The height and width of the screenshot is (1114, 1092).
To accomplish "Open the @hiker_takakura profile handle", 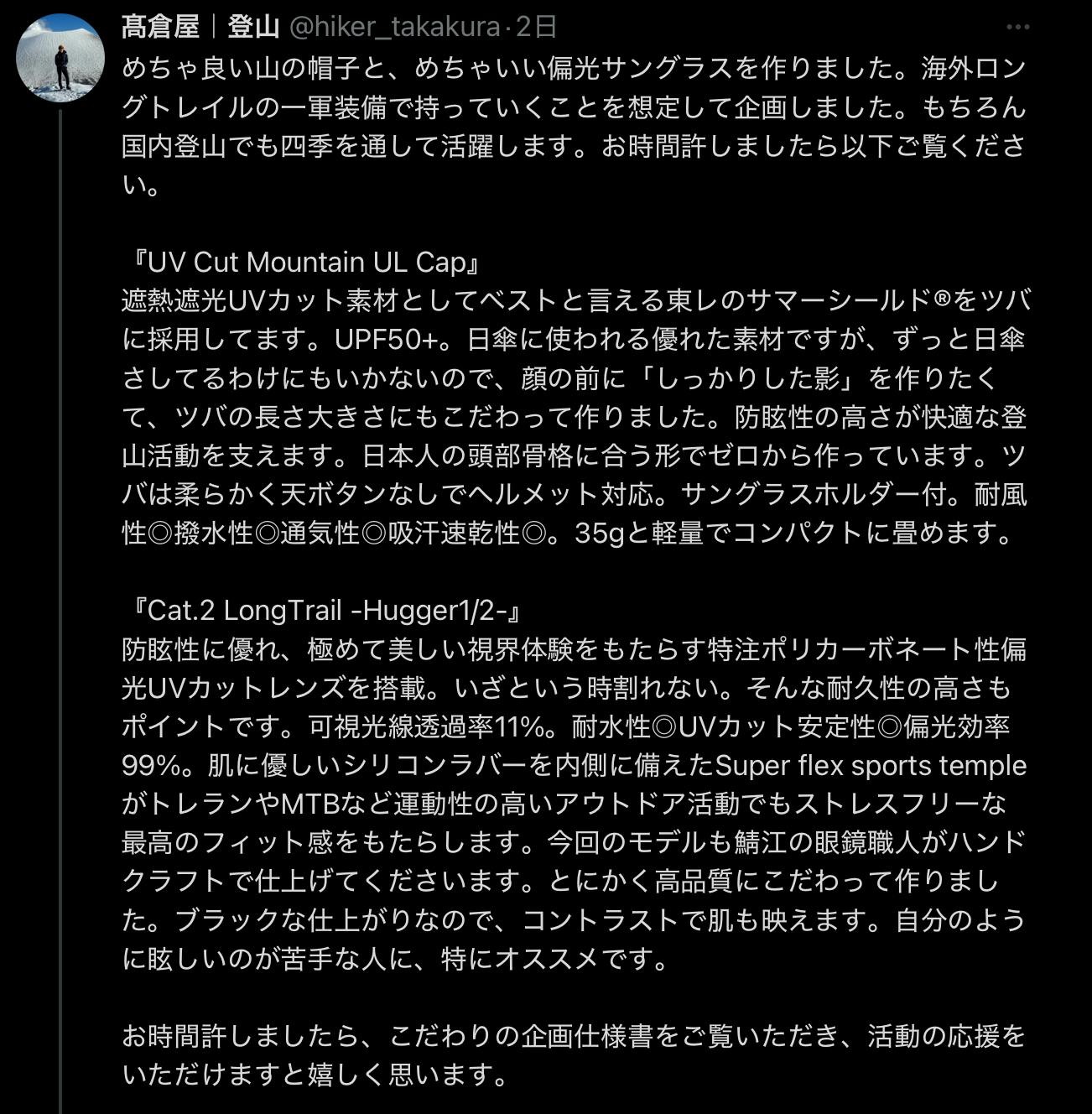I will 394,27.
